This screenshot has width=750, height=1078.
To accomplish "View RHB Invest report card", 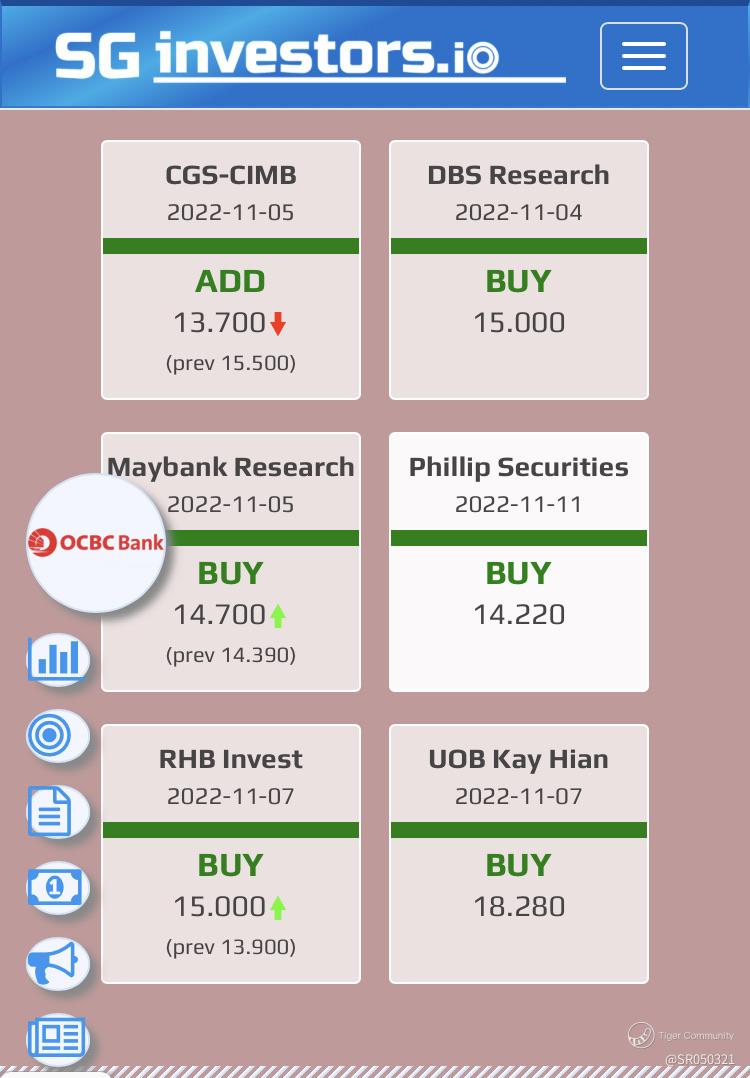I will tap(231, 854).
